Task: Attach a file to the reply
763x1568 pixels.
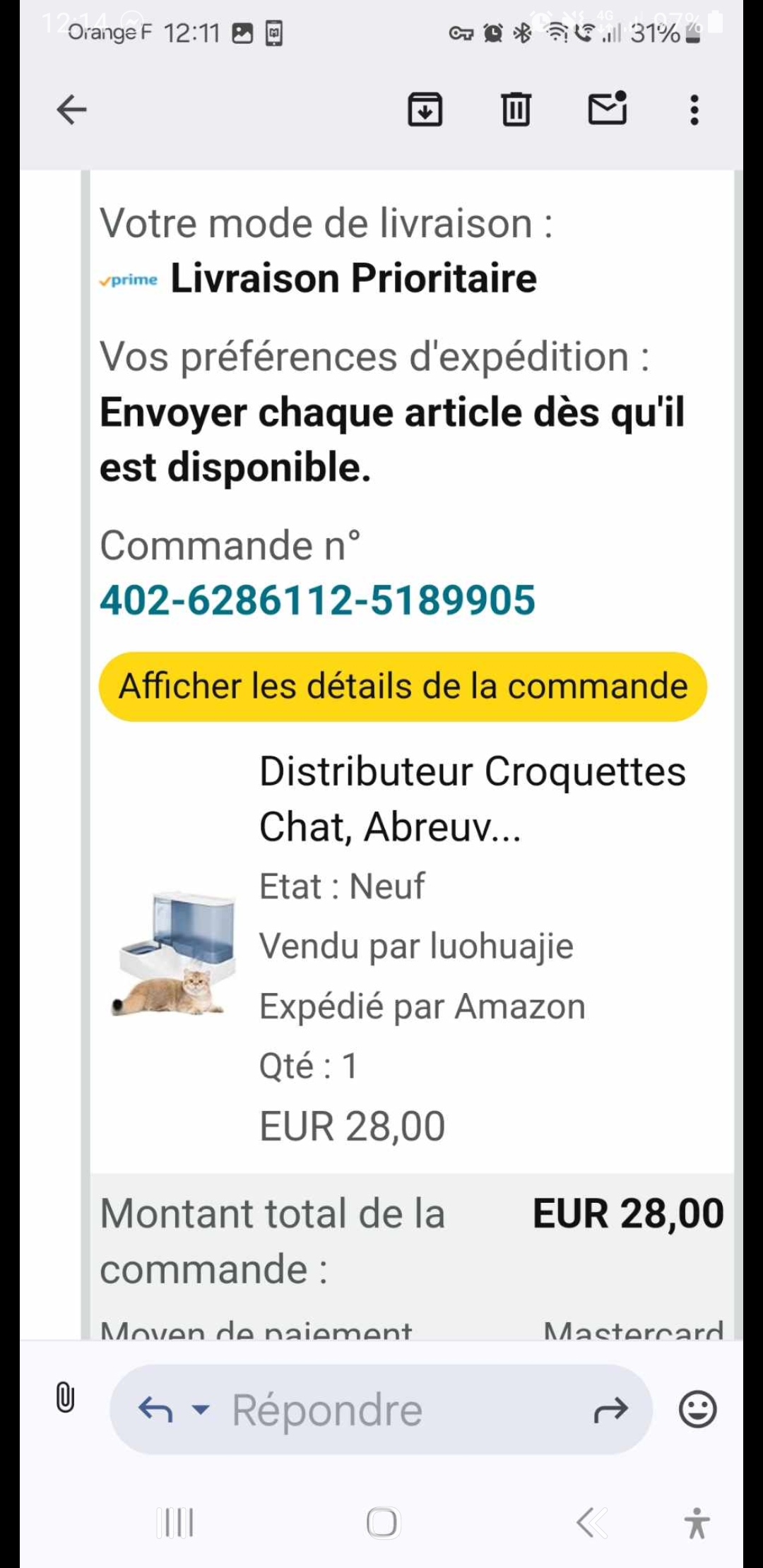Action: pos(65,1397)
